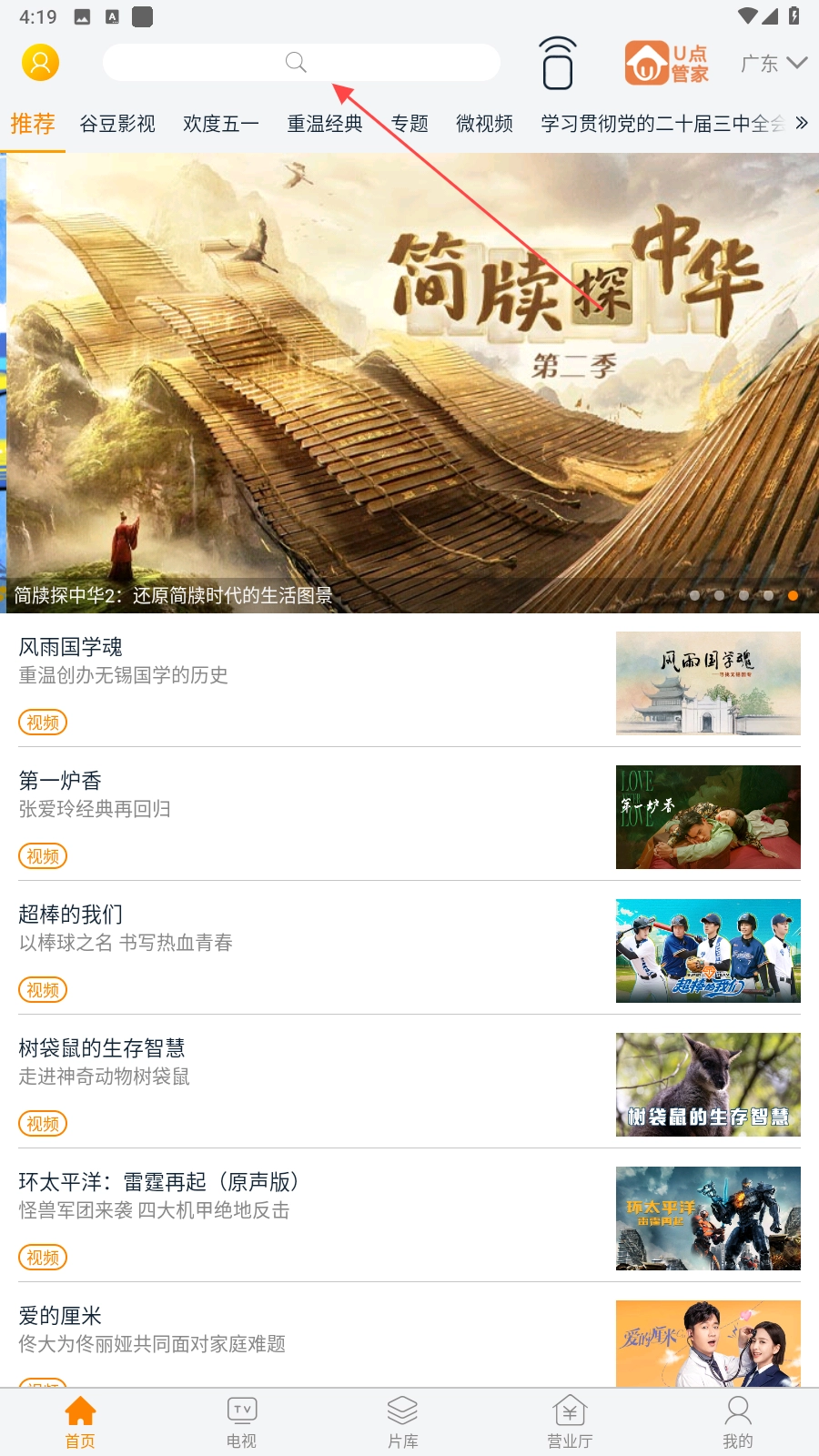The image size is (819, 1456).
Task: Open the 微视频 tab
Action: point(484,124)
